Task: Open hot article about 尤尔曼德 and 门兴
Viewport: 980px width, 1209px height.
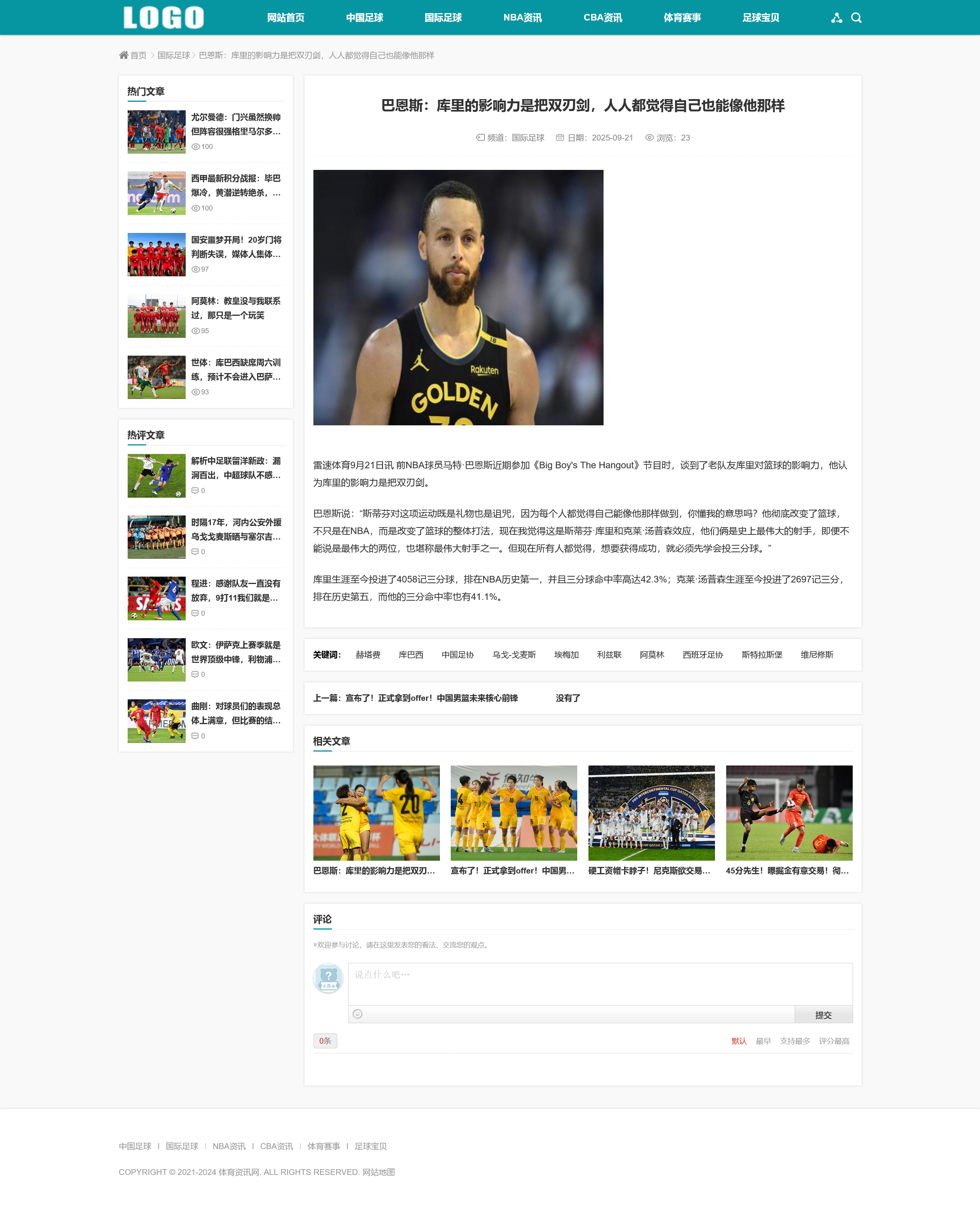Action: pos(235,124)
